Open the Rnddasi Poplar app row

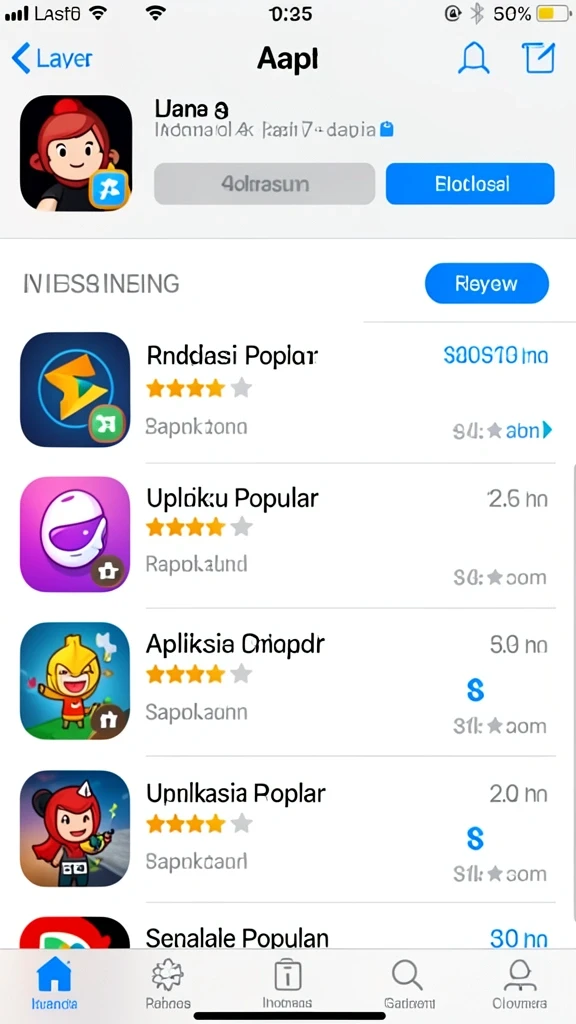[x=288, y=391]
